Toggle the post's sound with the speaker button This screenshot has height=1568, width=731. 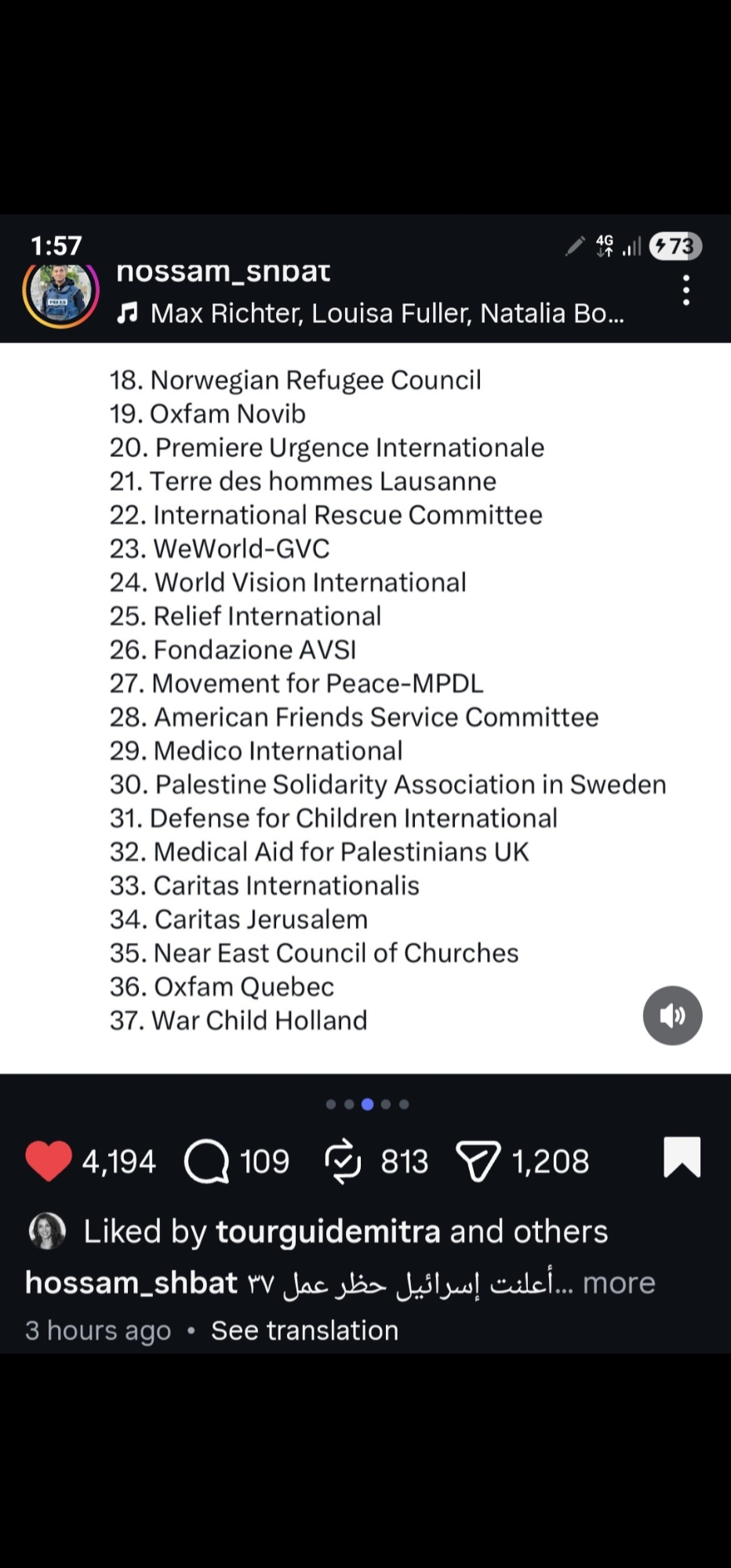tap(672, 1015)
